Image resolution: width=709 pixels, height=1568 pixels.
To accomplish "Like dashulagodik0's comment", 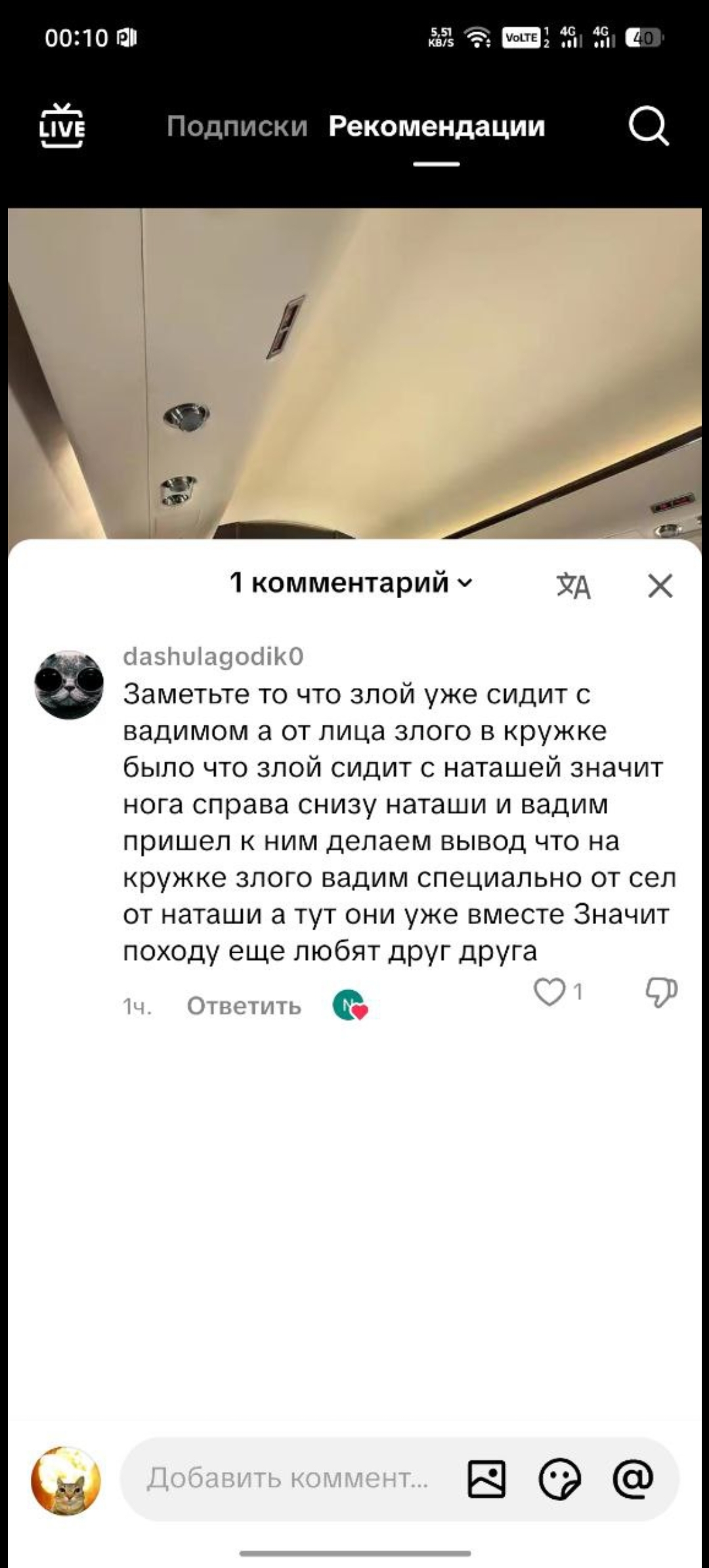I will 549,991.
